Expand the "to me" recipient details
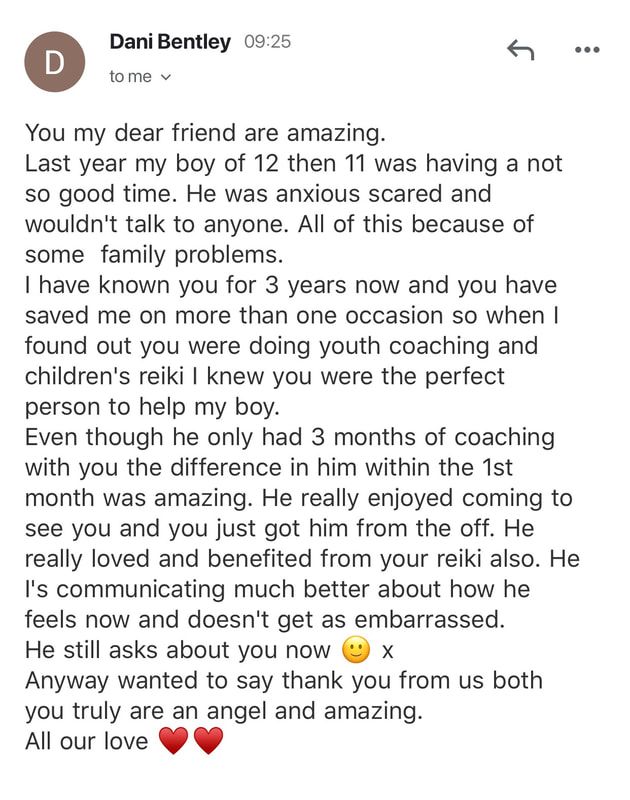 tap(140, 77)
